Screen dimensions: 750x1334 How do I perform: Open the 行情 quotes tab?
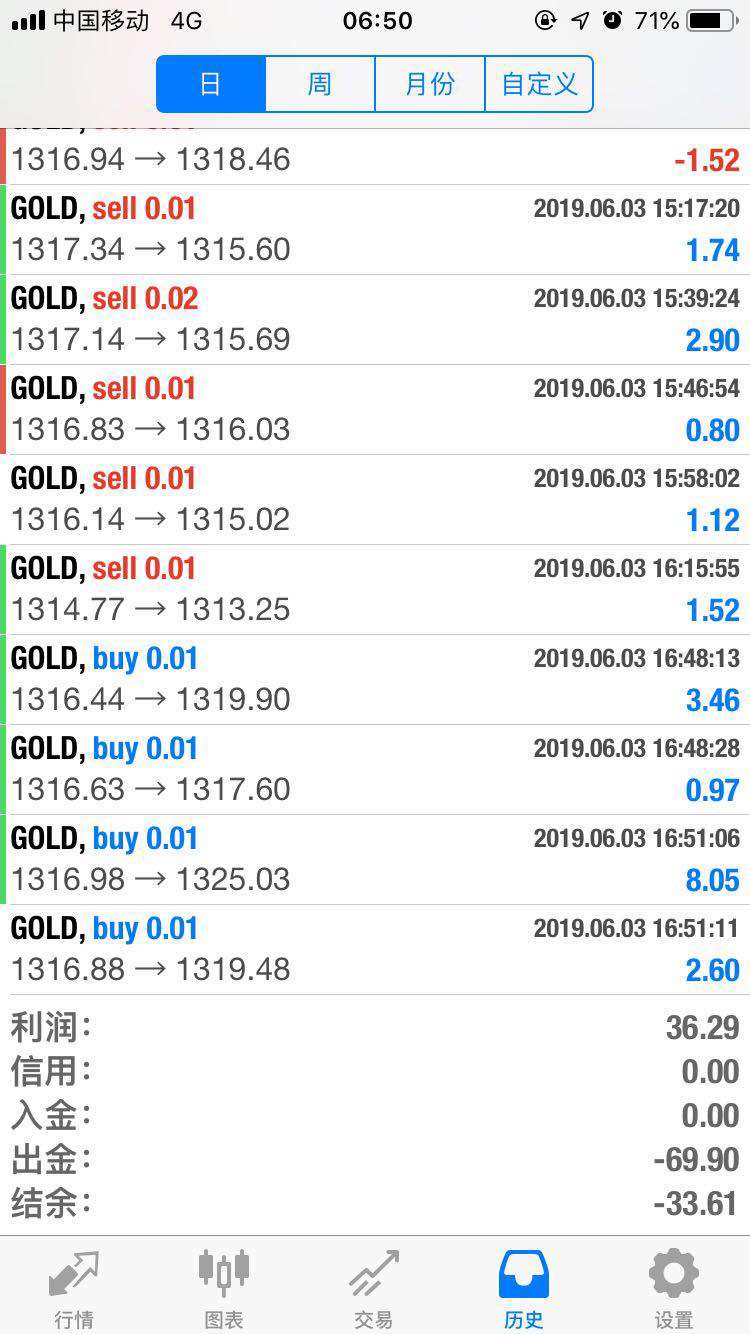[75, 1288]
